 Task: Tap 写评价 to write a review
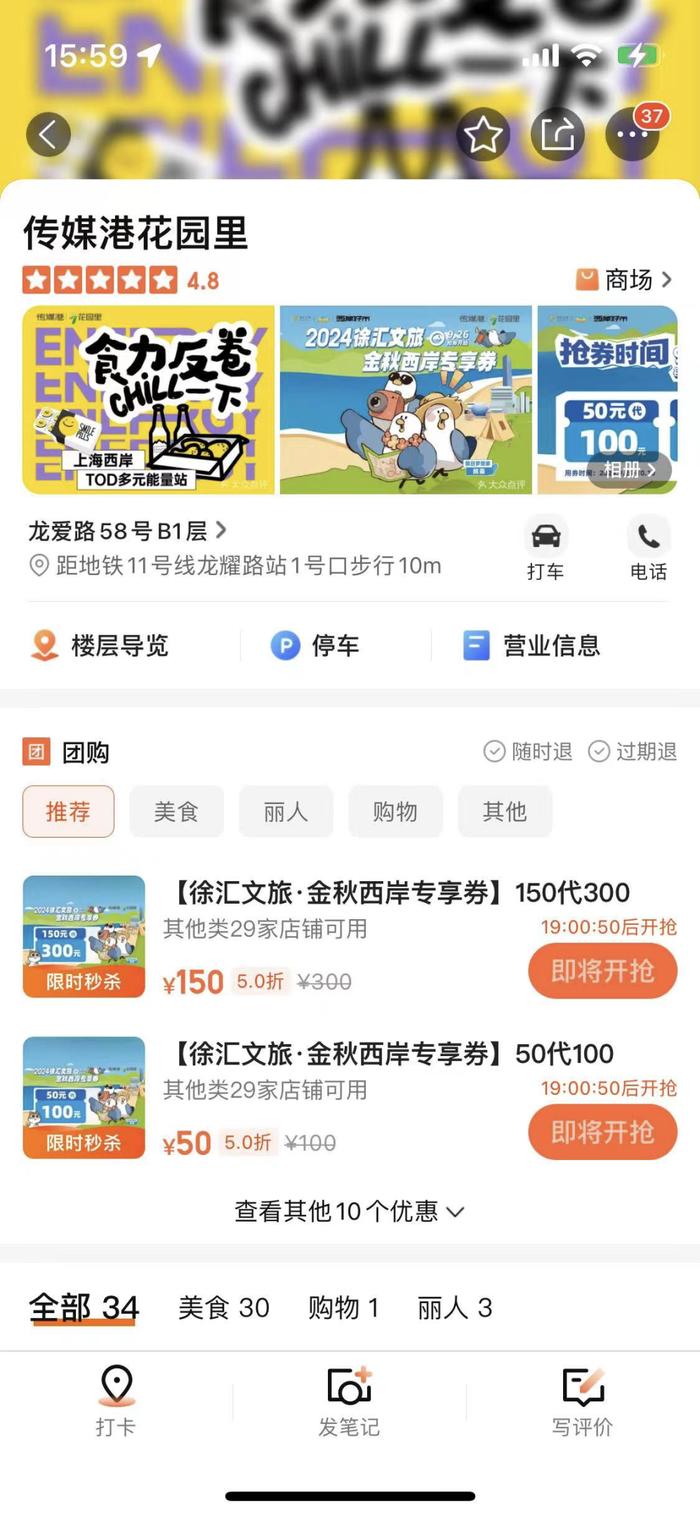pos(582,1402)
